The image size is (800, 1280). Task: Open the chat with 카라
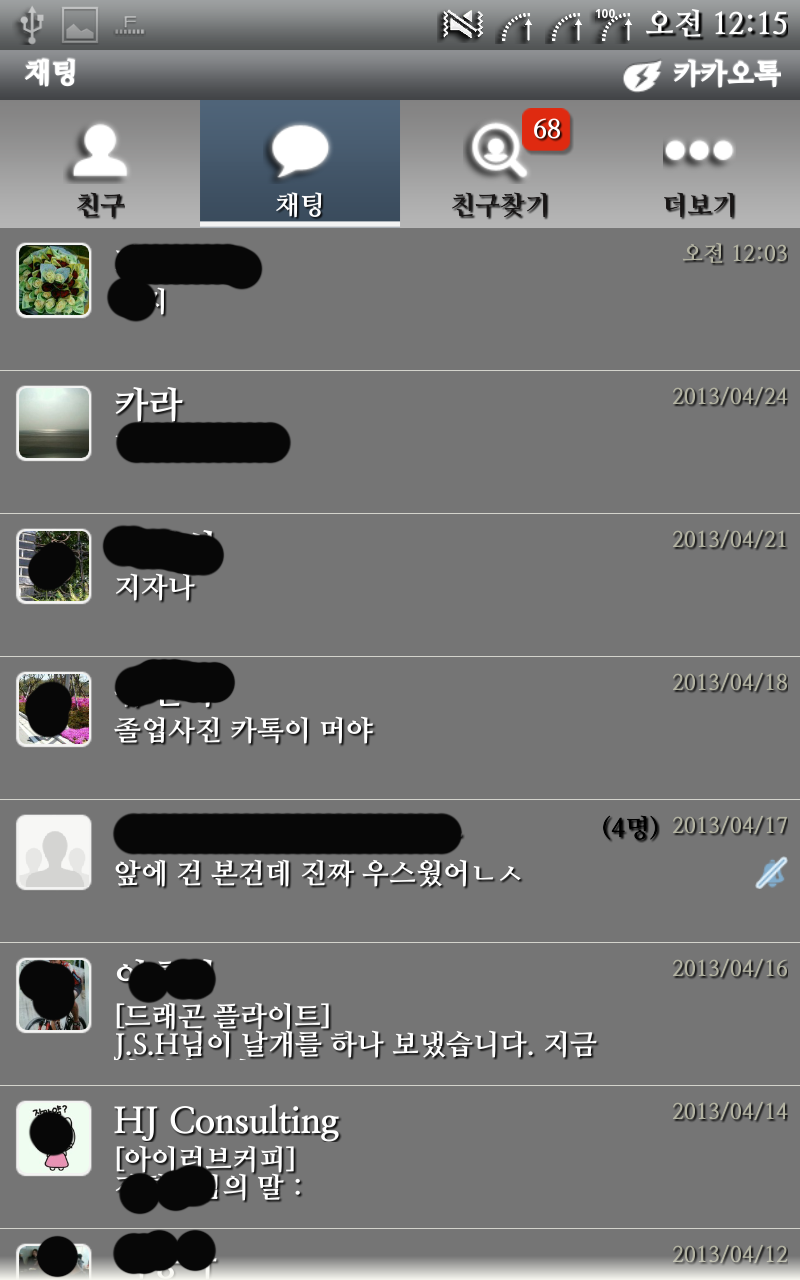tap(400, 442)
